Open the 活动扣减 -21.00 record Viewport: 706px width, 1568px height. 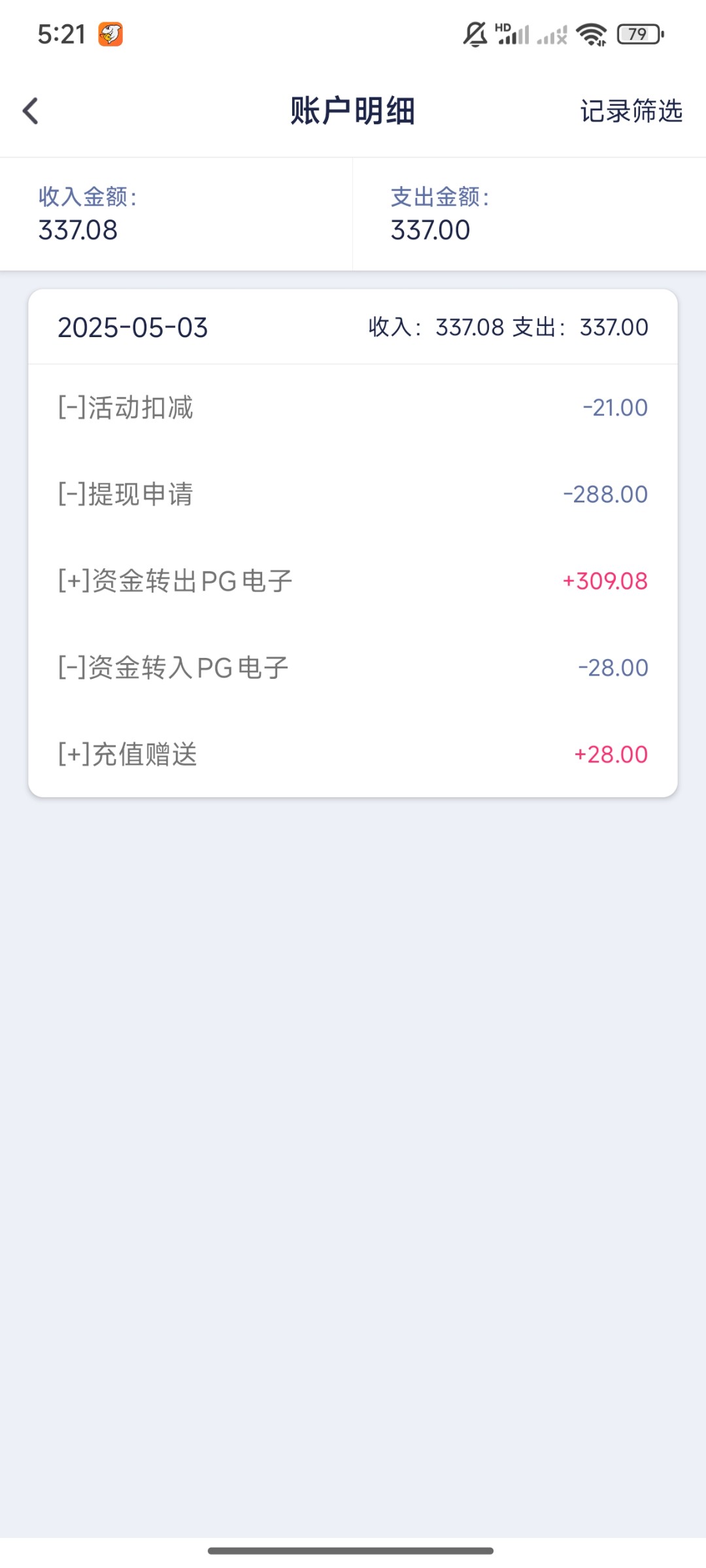coord(353,408)
